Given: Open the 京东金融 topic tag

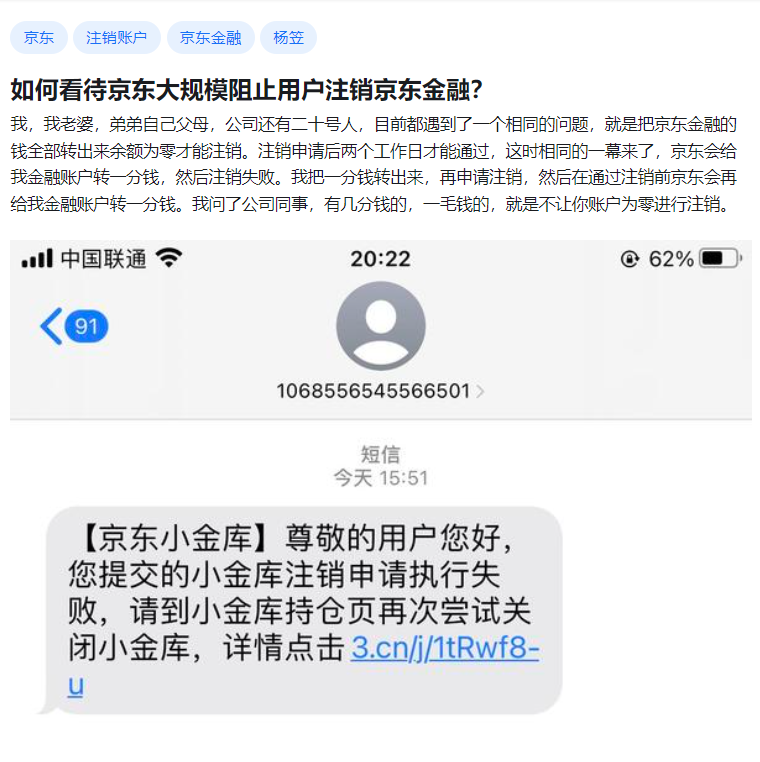Looking at the screenshot, I should click(210, 38).
